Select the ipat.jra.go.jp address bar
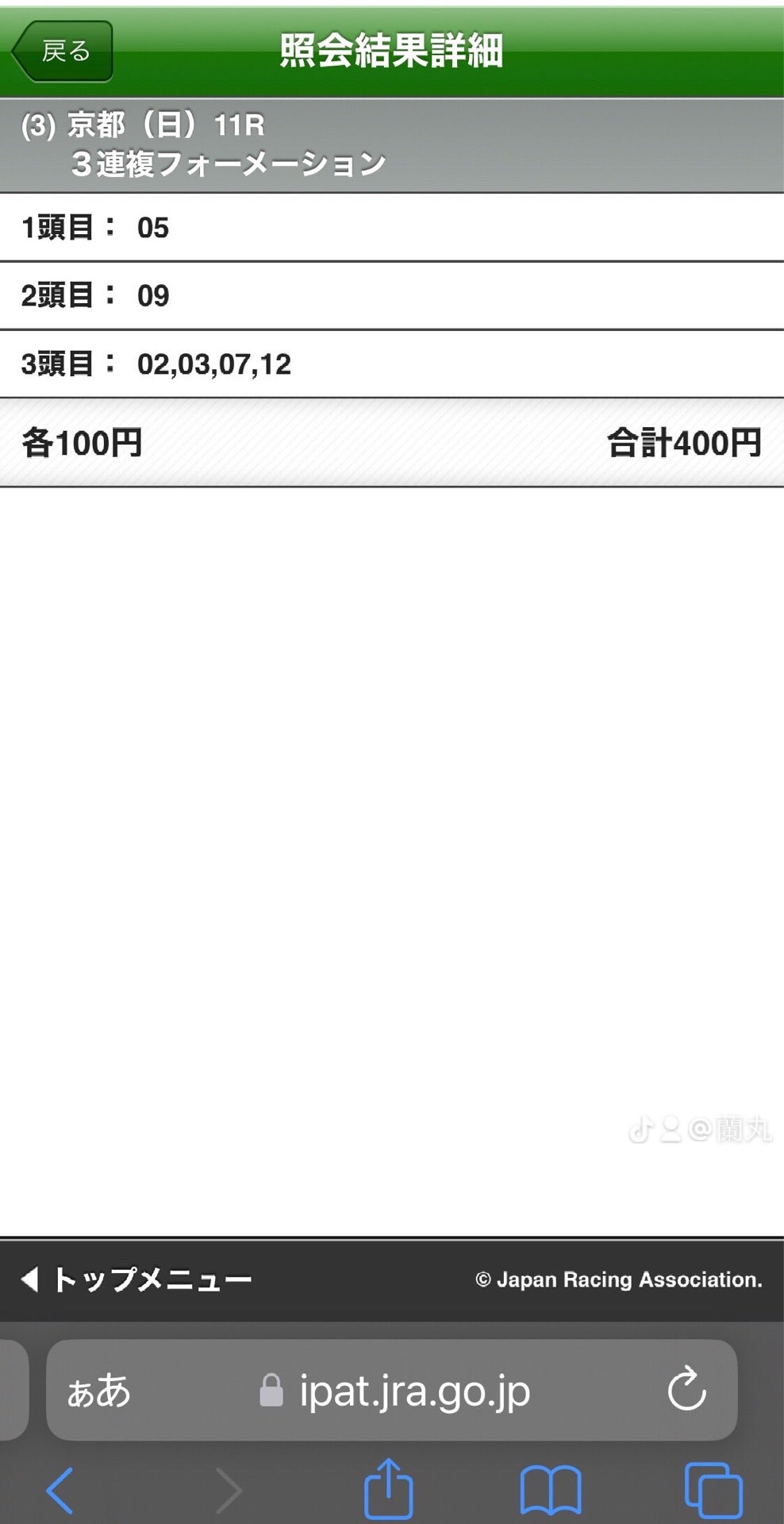Image resolution: width=784 pixels, height=1524 pixels. (413, 1390)
